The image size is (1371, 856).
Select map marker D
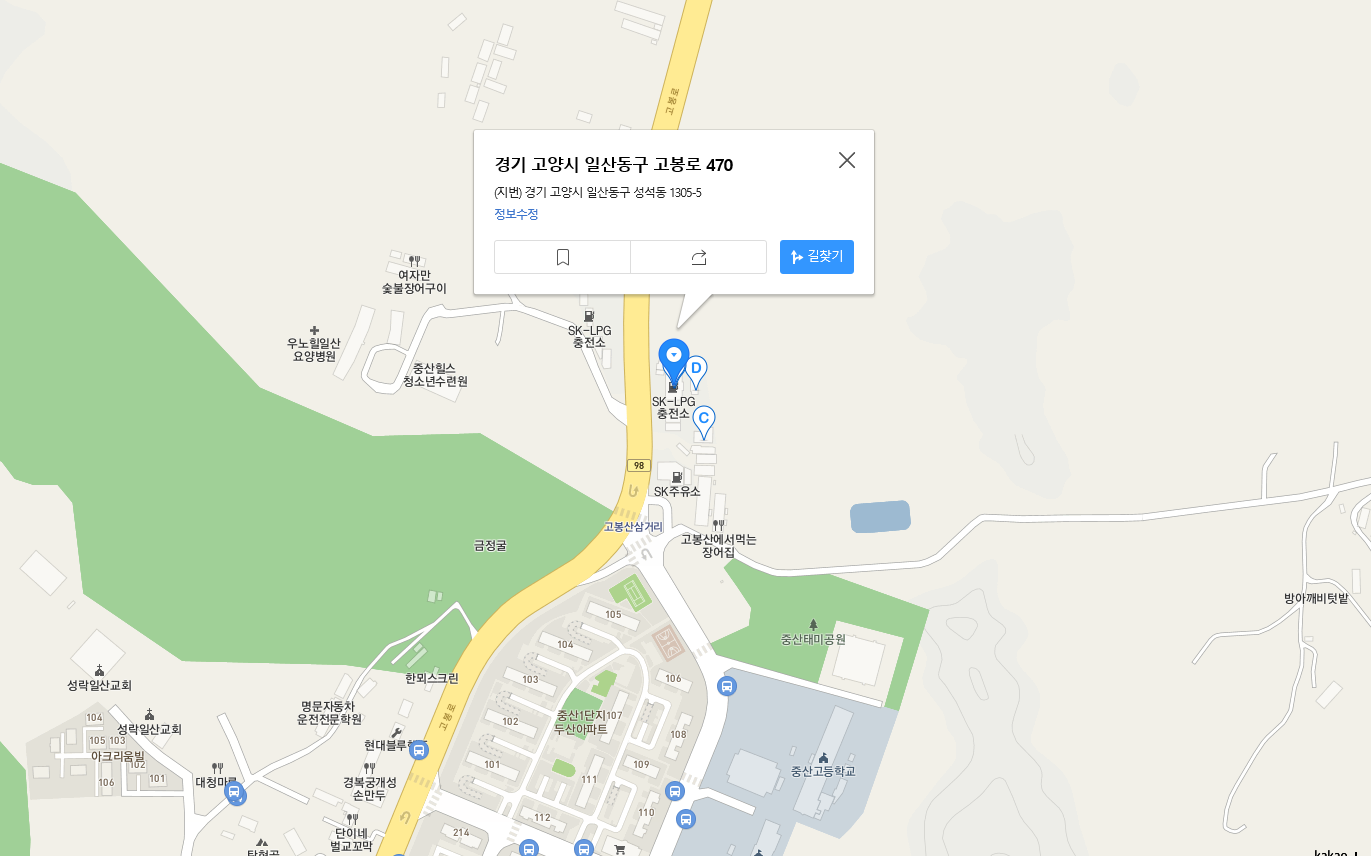(x=696, y=370)
